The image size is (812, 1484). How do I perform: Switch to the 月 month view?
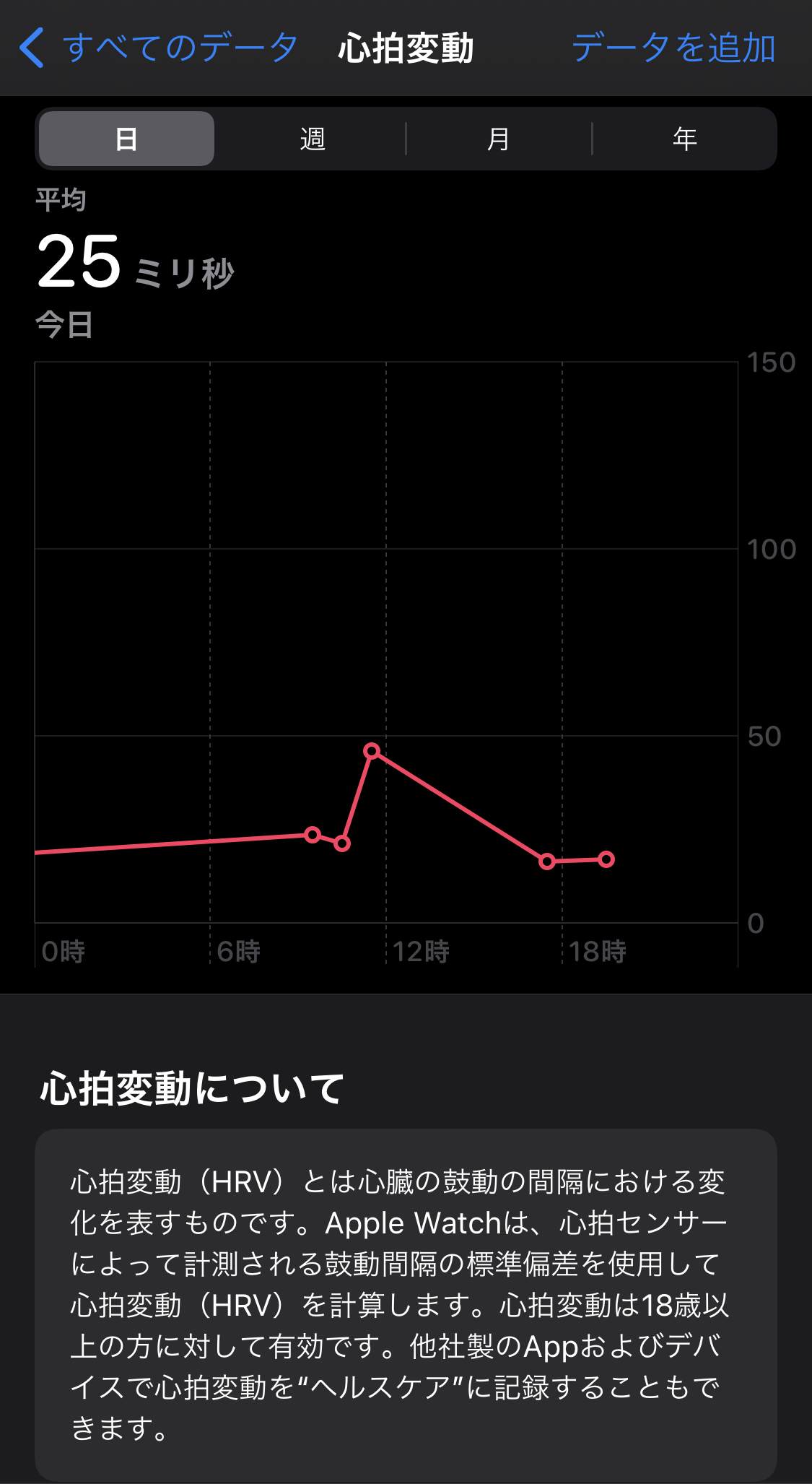tap(498, 139)
